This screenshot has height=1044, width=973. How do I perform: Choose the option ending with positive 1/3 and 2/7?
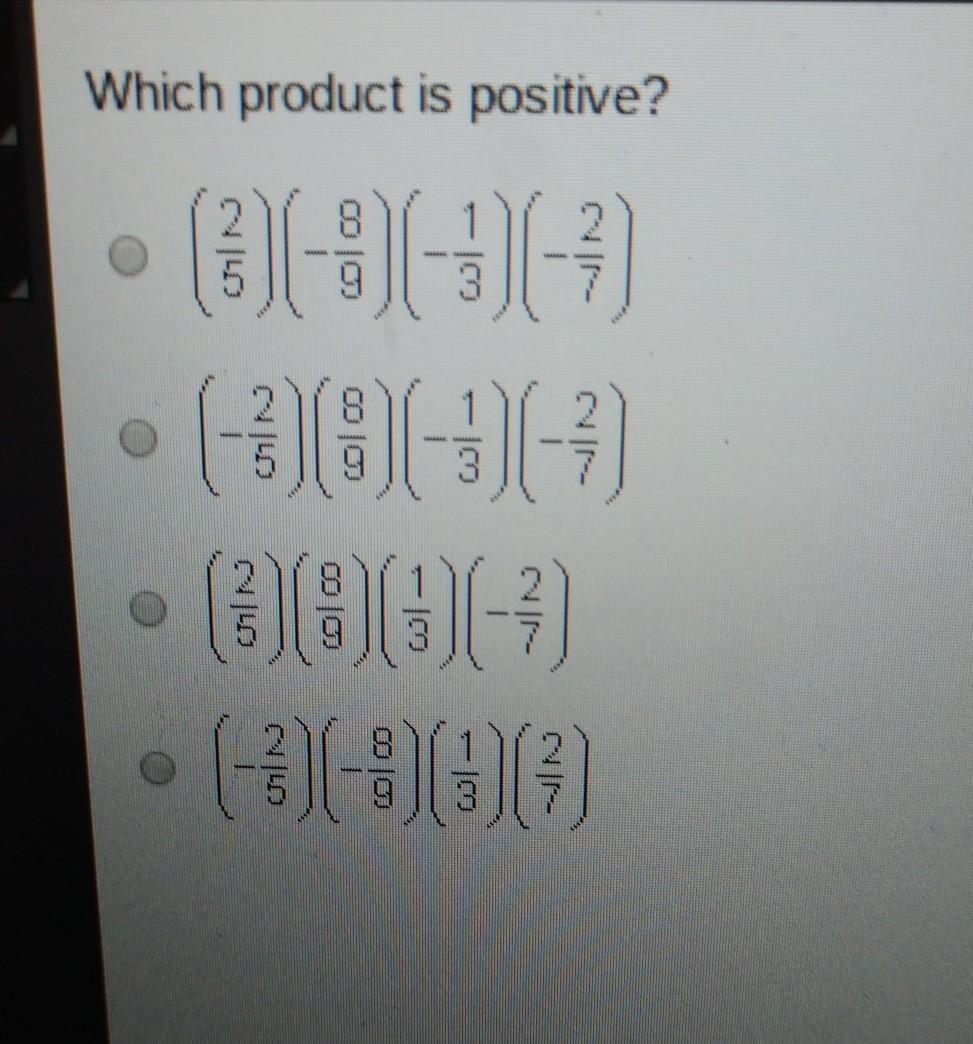(x=158, y=769)
